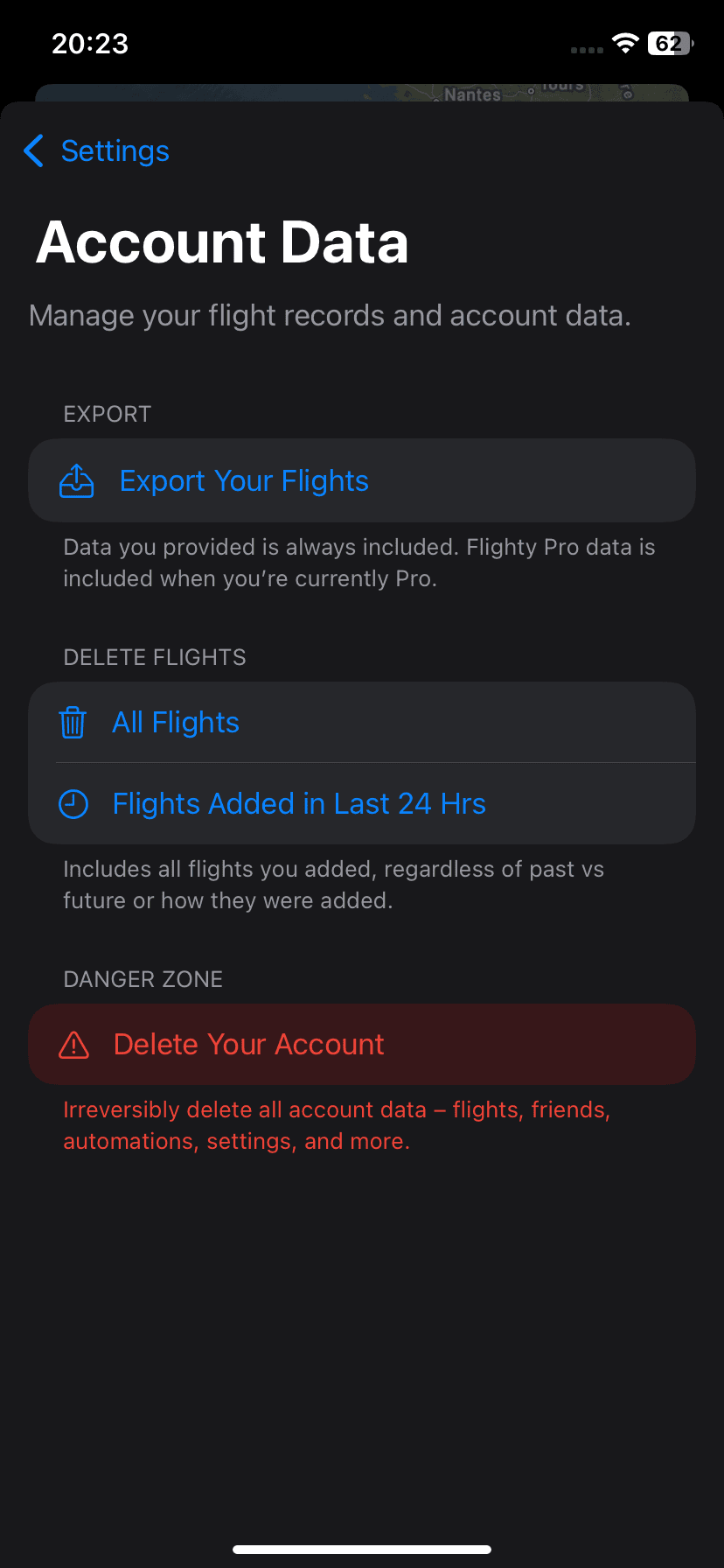Viewport: 724px width, 1568px height.
Task: Click the export share icon next to Export Your Flights
Action: (76, 480)
